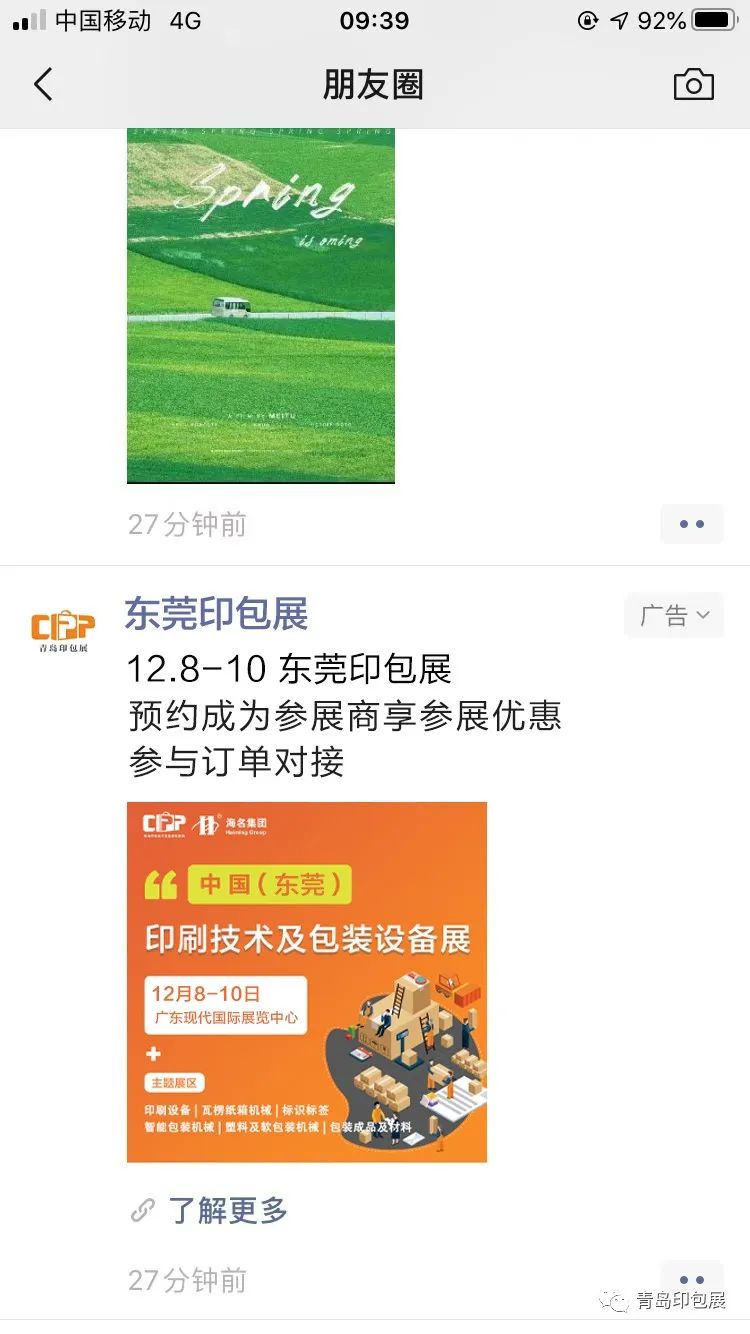Open like/comment menu under Spring post

tap(691, 524)
